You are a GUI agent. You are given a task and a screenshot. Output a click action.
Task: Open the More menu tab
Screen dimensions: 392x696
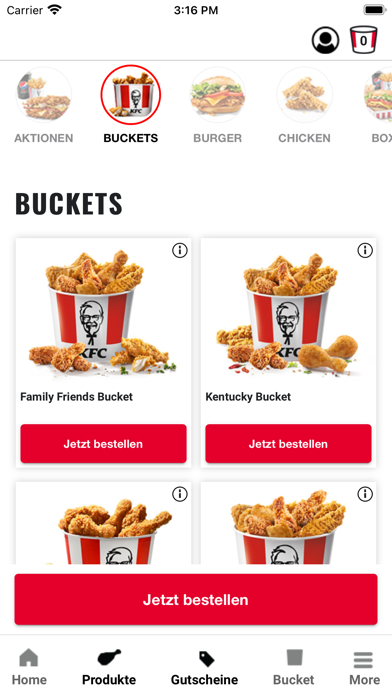(x=364, y=667)
